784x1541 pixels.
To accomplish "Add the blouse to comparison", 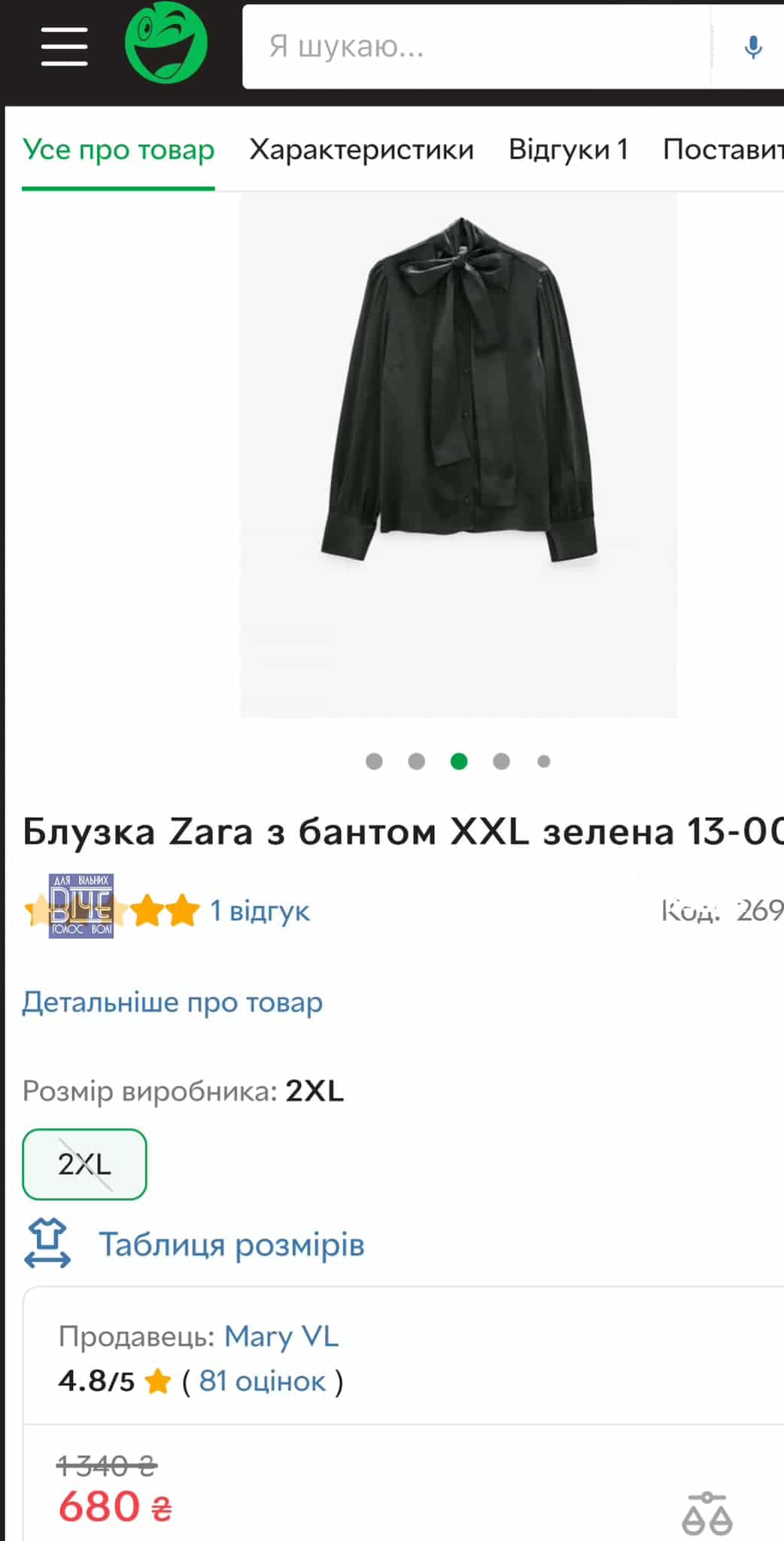I will 707,1514.
